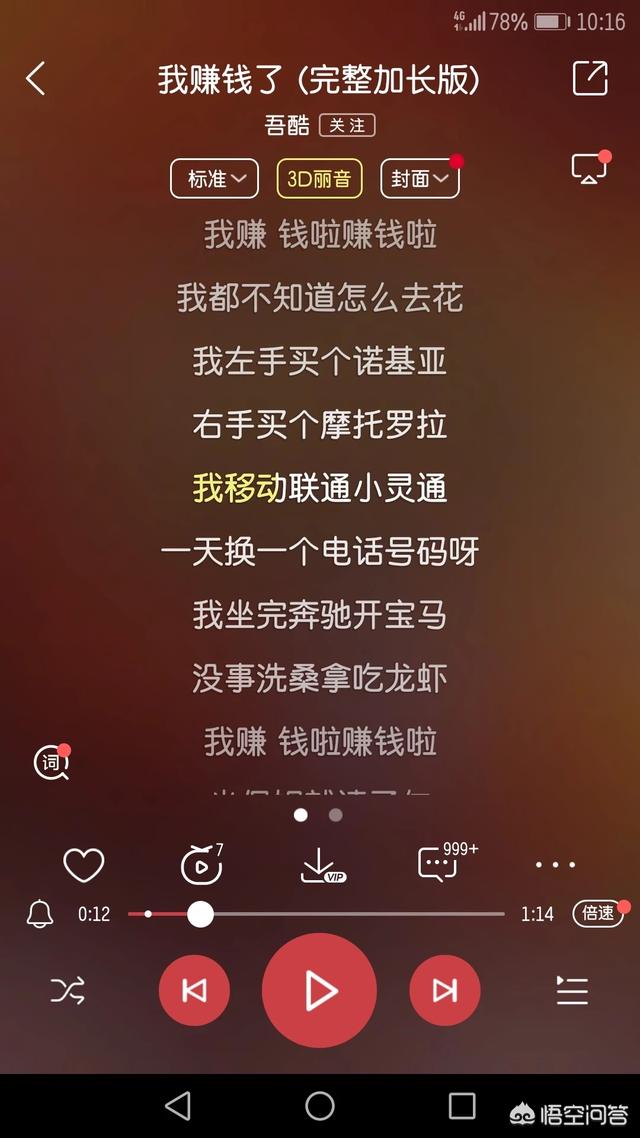Open the short video icon marked 7
Viewport: 640px width, 1138px height.
[202, 864]
